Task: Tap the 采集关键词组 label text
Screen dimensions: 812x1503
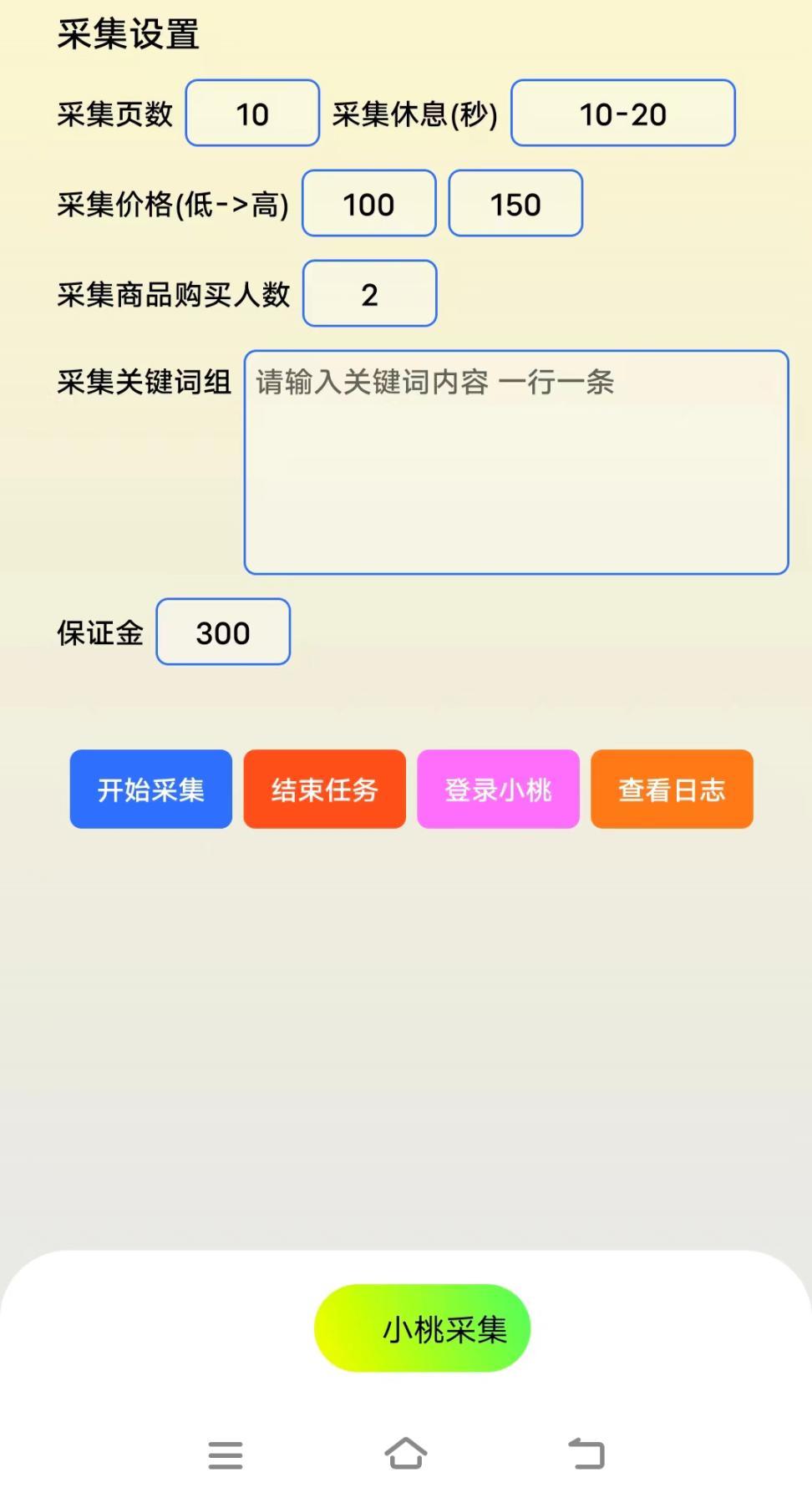Action: 144,381
